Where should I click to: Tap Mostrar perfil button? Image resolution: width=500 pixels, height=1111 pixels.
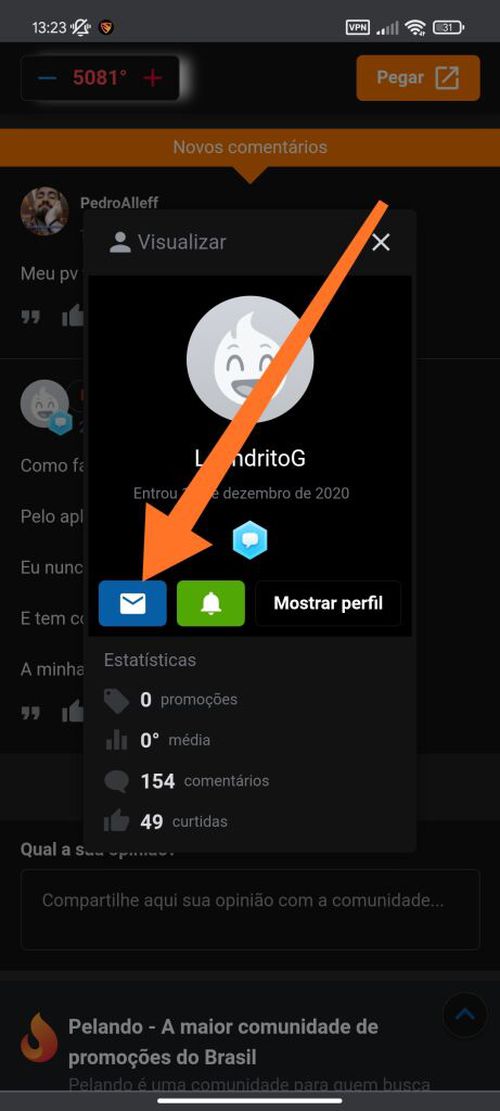coord(328,604)
